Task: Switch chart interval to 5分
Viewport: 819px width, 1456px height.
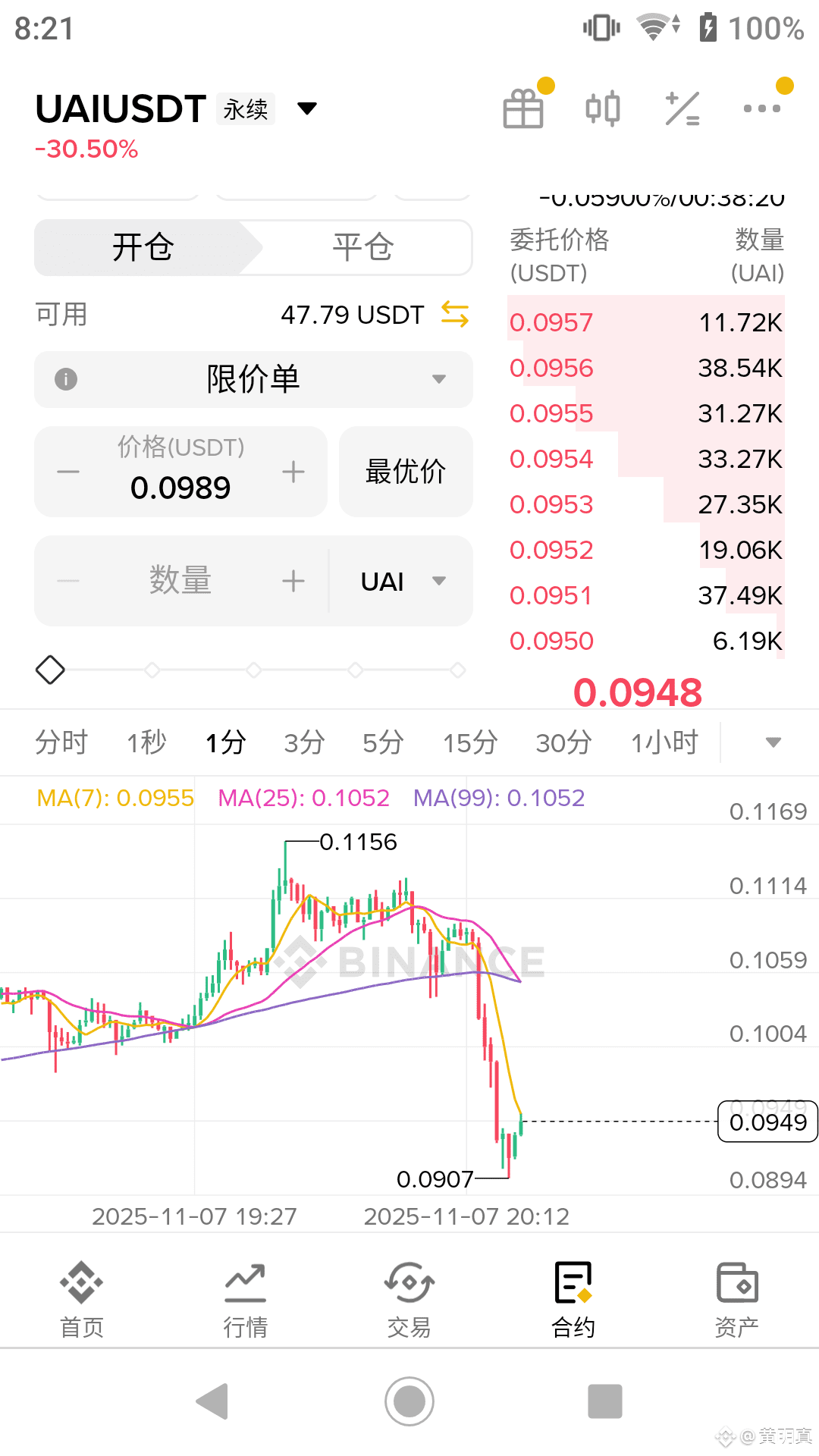Action: tap(383, 742)
